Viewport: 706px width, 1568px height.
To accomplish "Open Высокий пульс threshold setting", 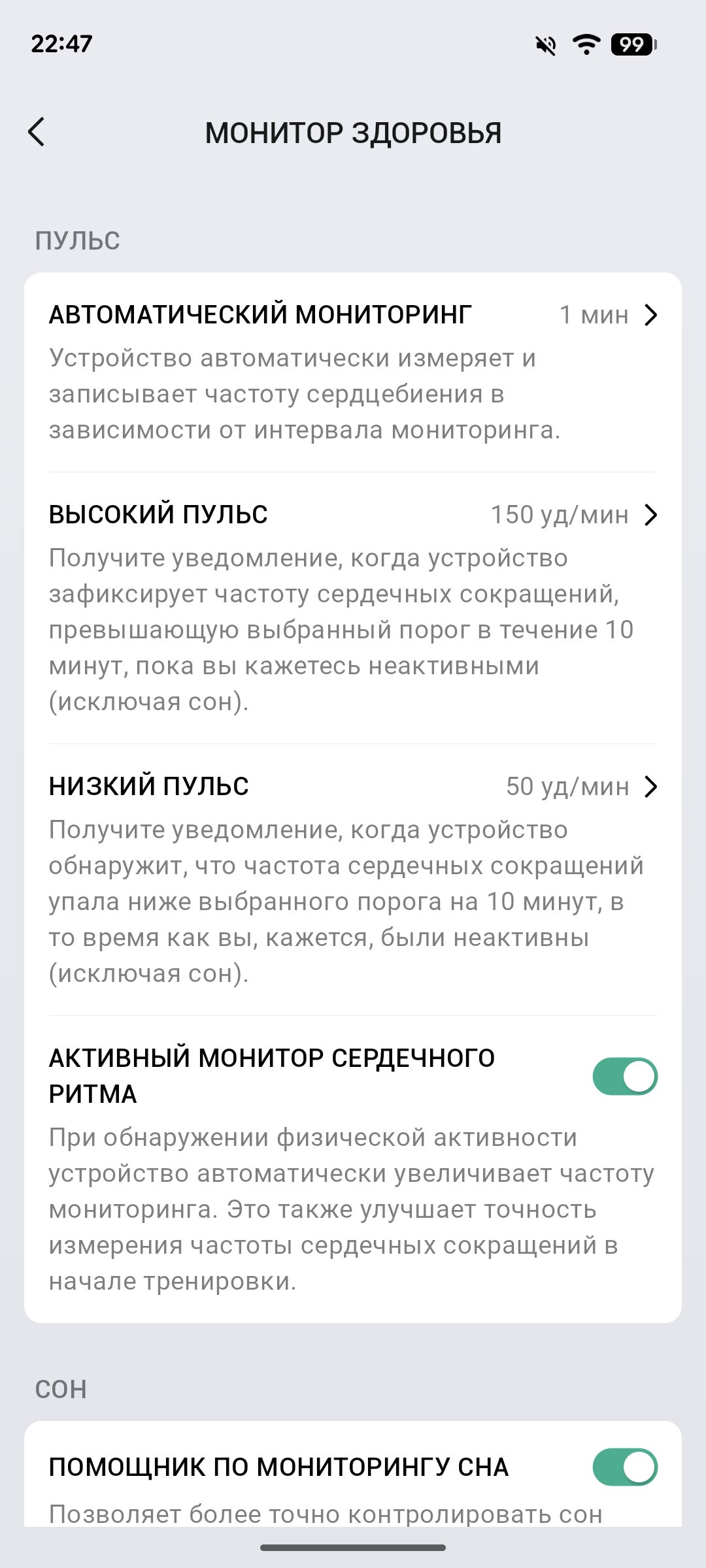I will pyautogui.click(x=353, y=515).
